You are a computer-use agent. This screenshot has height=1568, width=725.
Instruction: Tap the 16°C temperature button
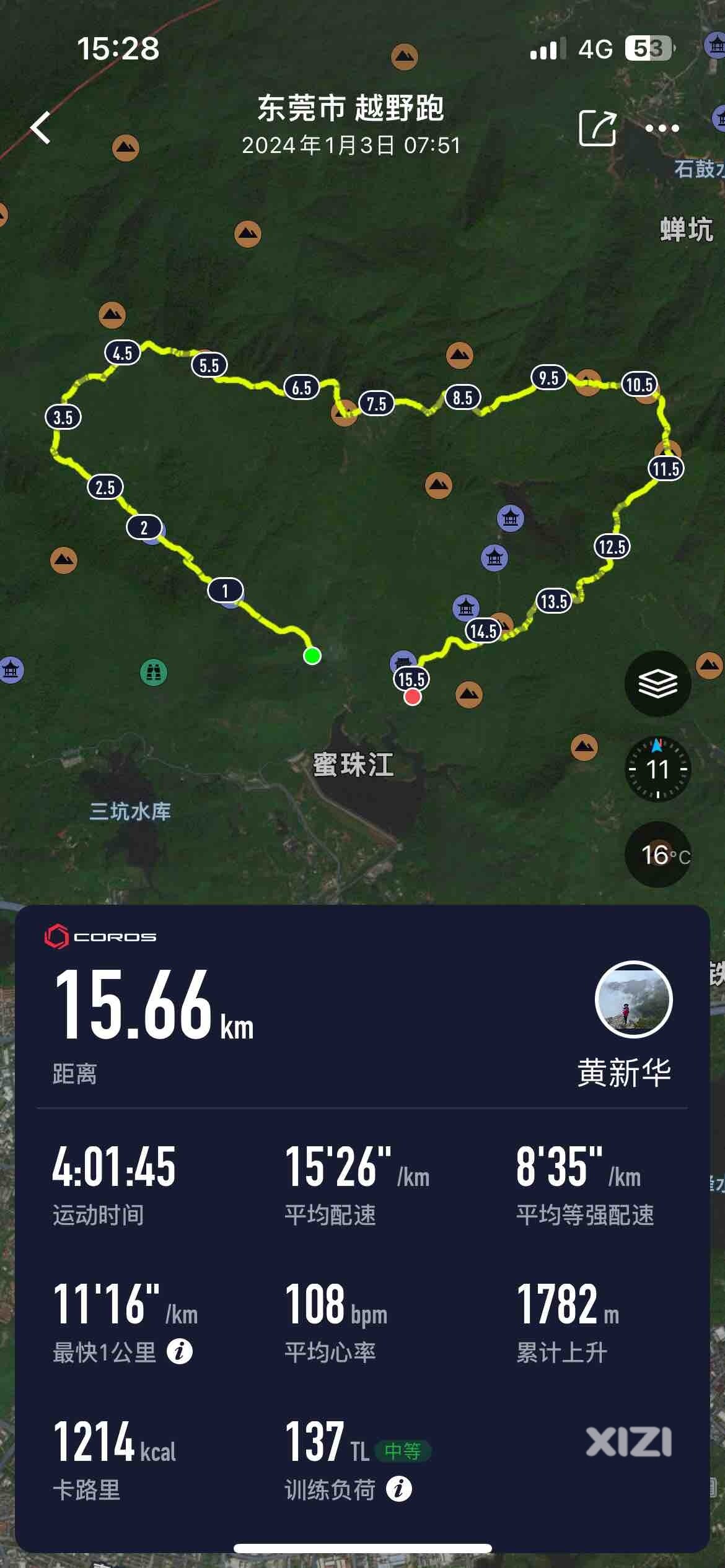tap(659, 855)
